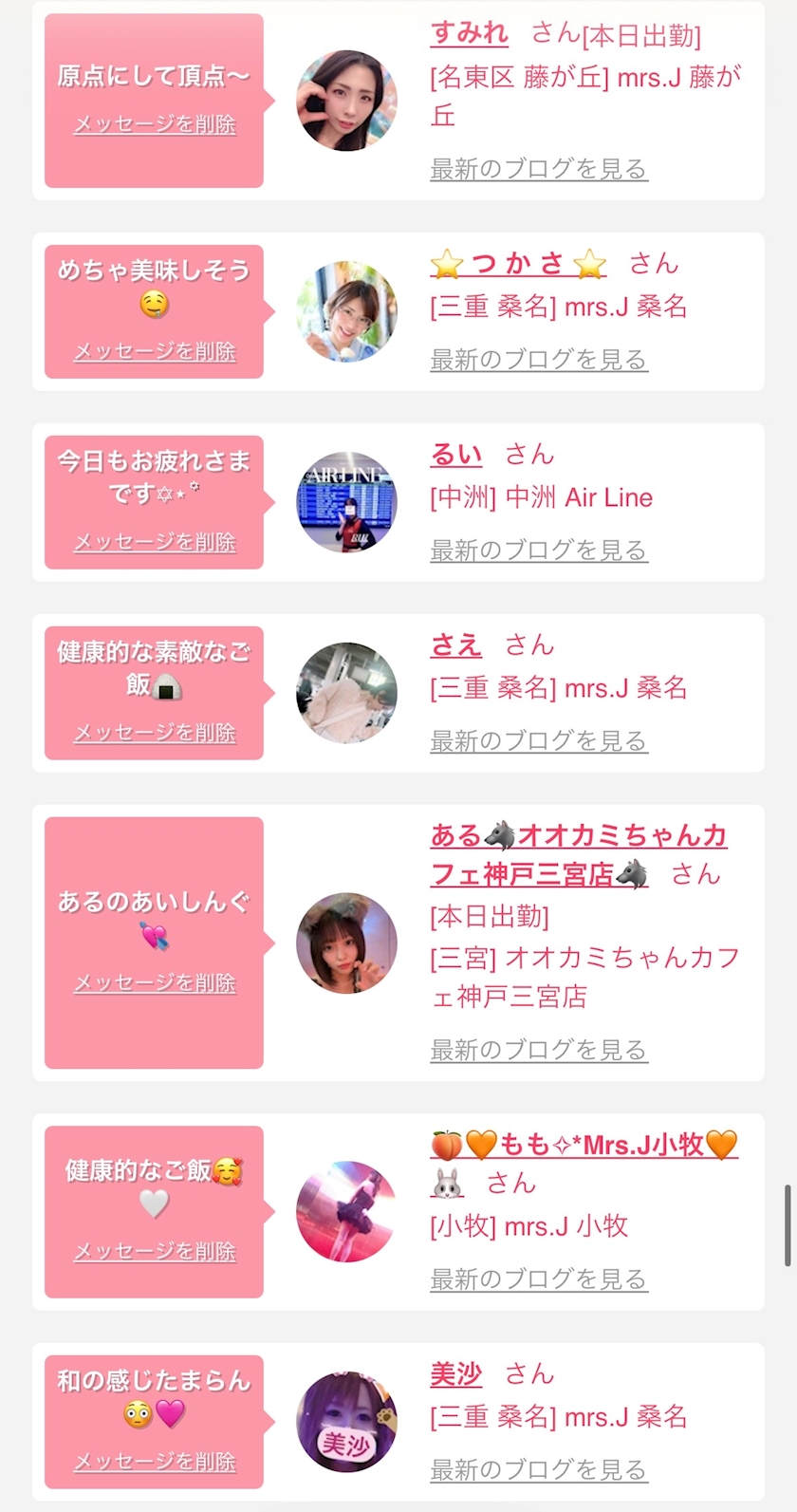Open もも Mrs.J小牧 profile link
797x1512 pixels.
tap(584, 1145)
